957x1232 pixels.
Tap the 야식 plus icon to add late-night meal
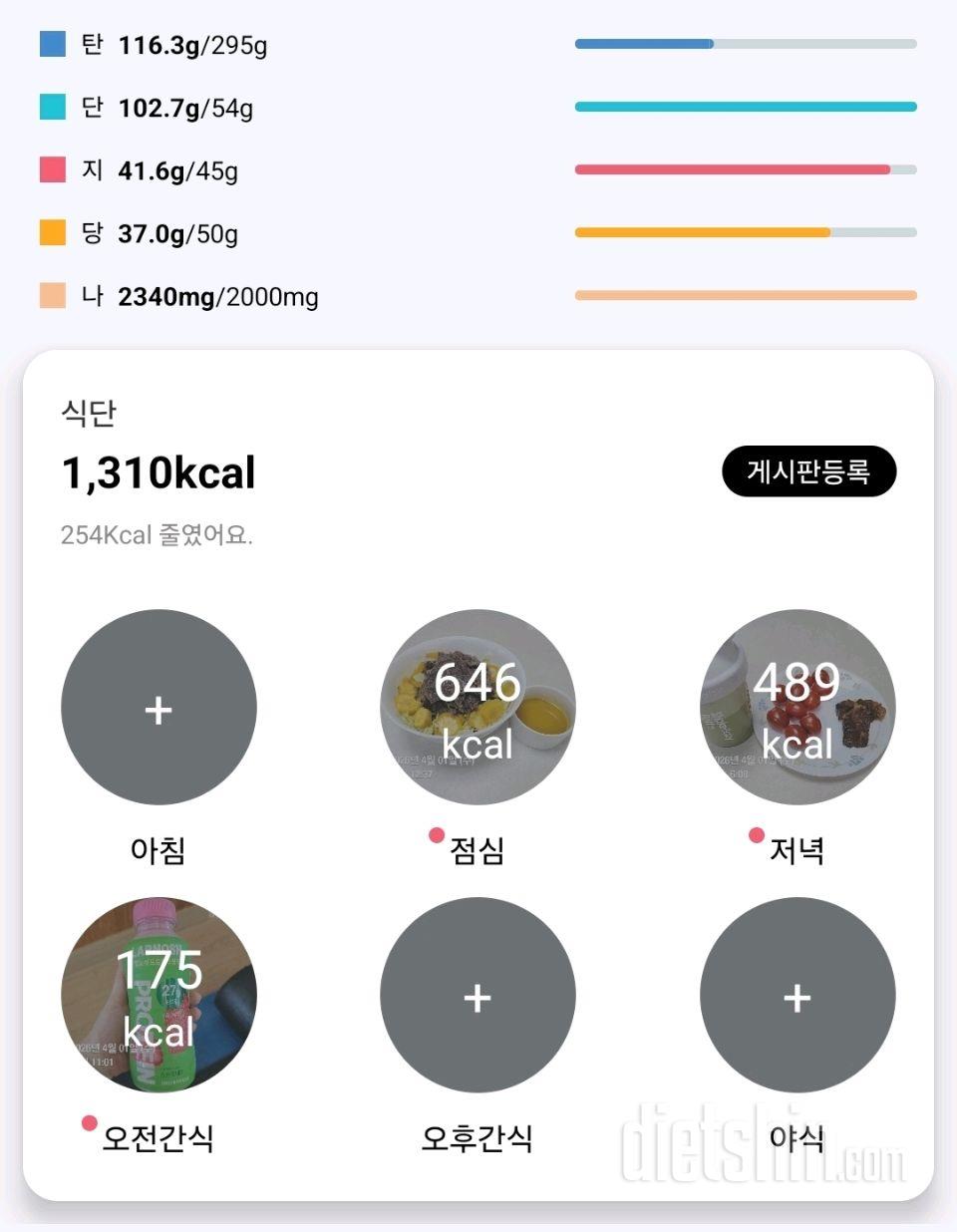(x=796, y=996)
